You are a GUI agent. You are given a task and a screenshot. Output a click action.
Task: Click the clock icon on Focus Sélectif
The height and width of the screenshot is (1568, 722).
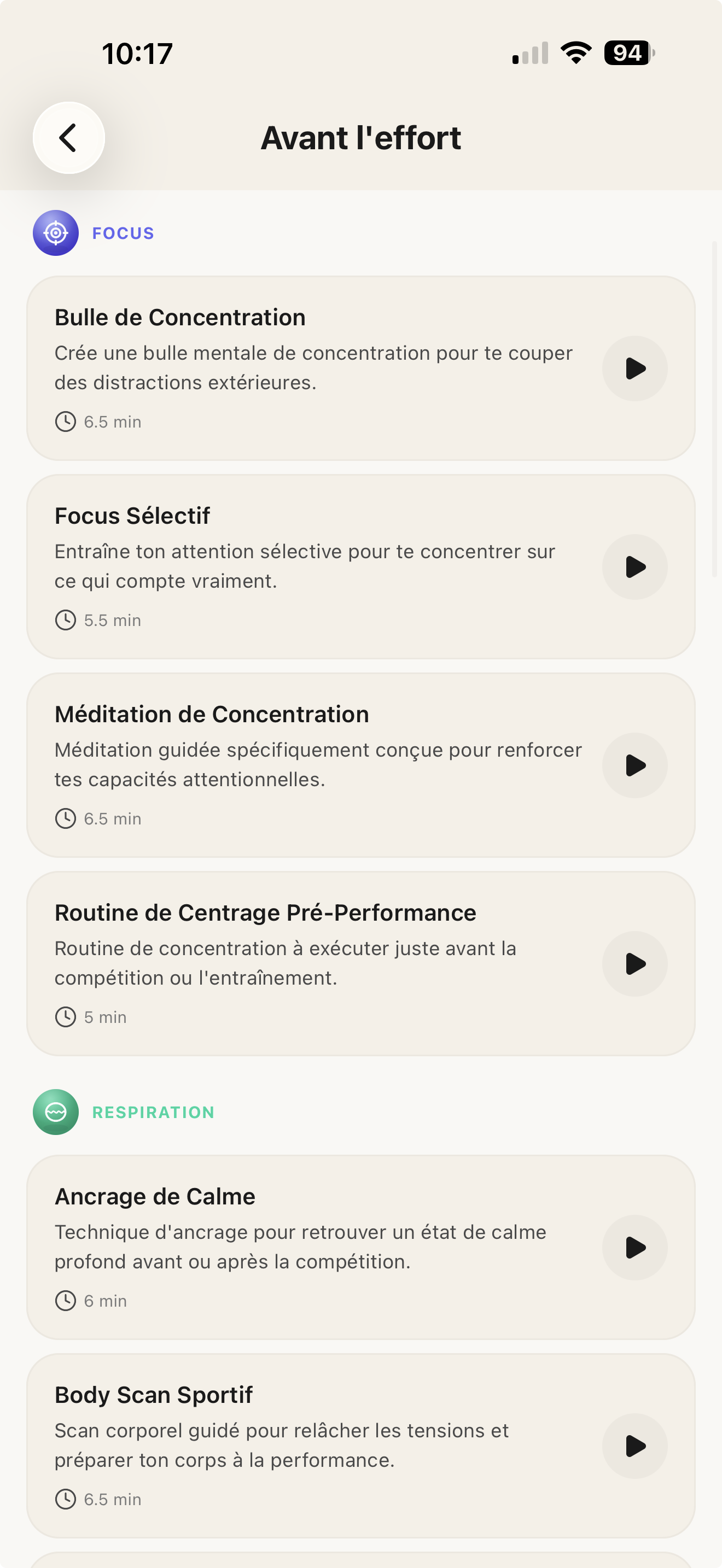(x=65, y=619)
